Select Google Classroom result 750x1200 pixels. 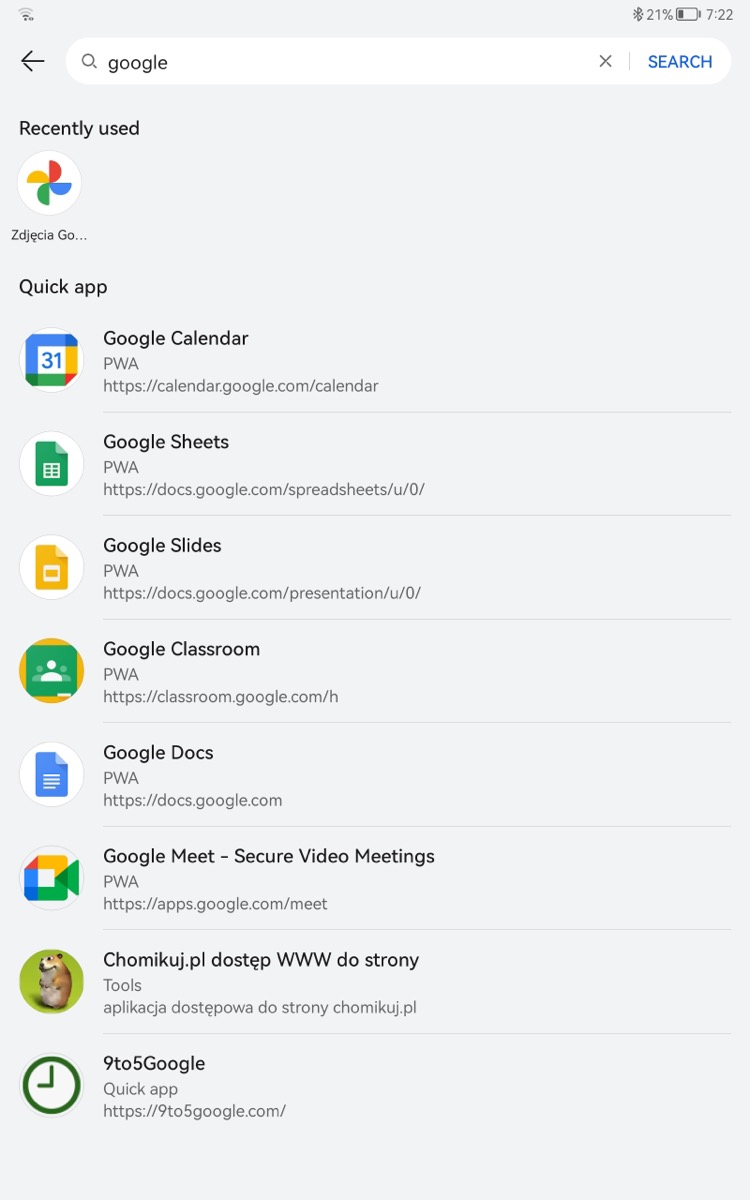coord(375,671)
